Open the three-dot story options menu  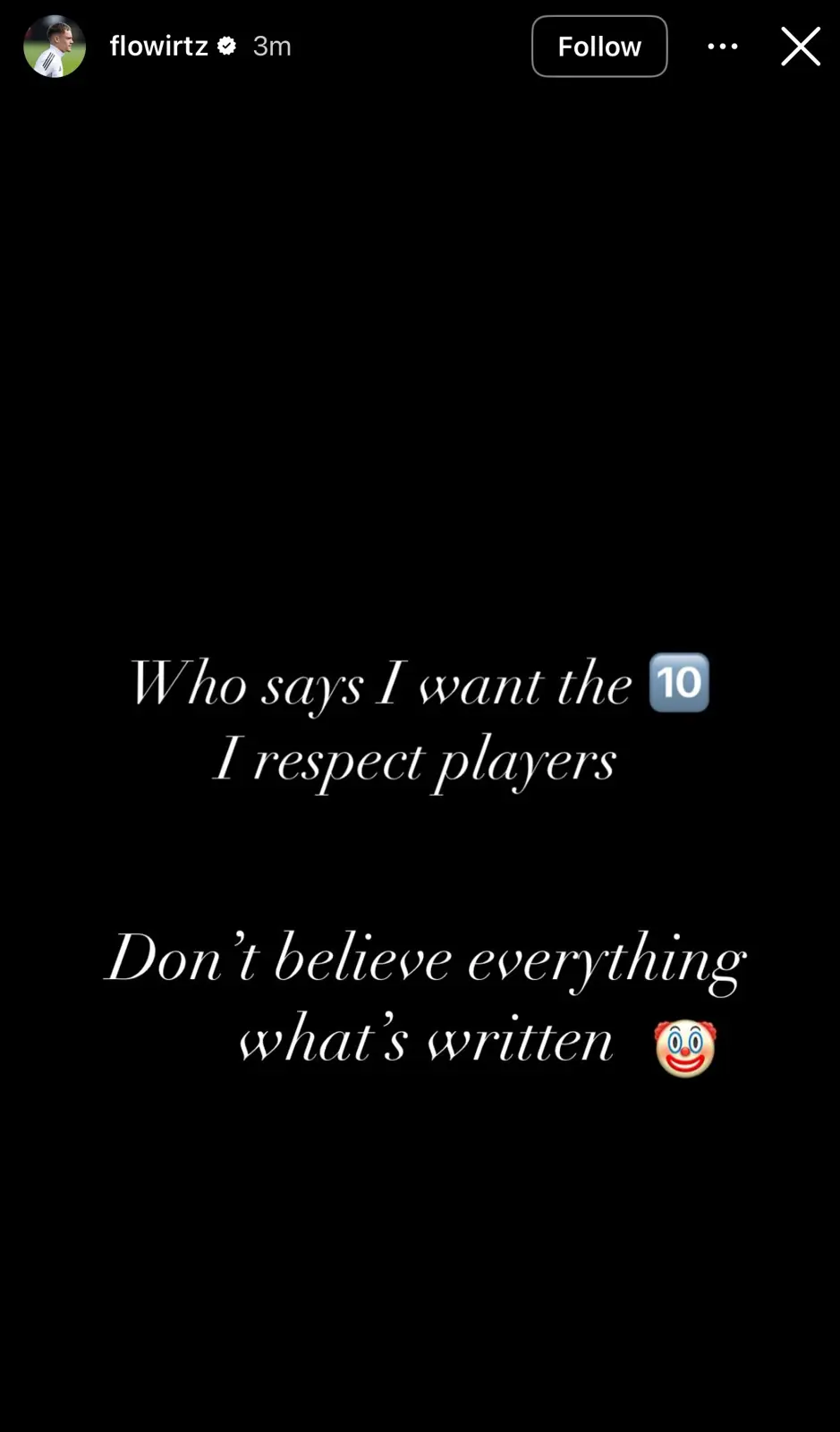[722, 47]
